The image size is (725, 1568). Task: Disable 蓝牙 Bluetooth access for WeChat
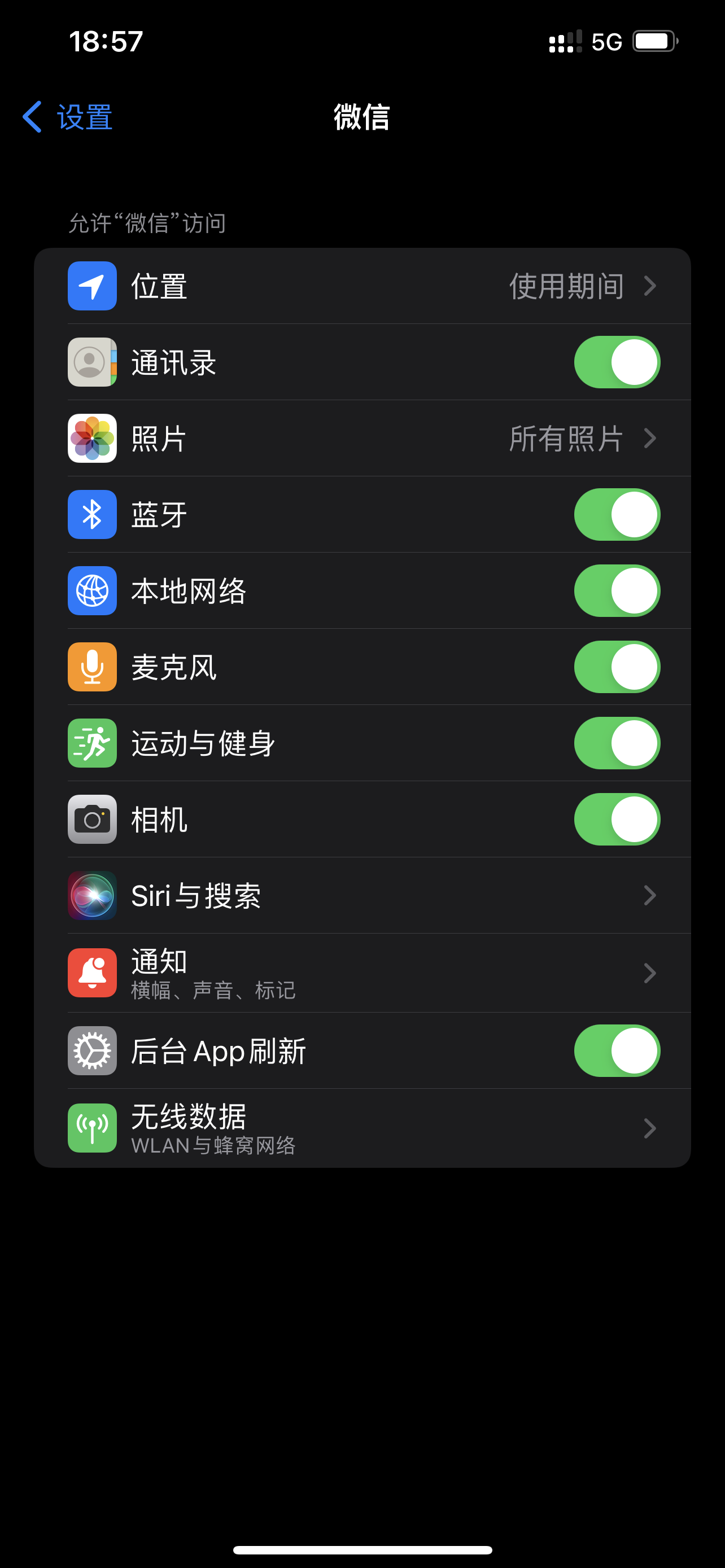(x=616, y=514)
